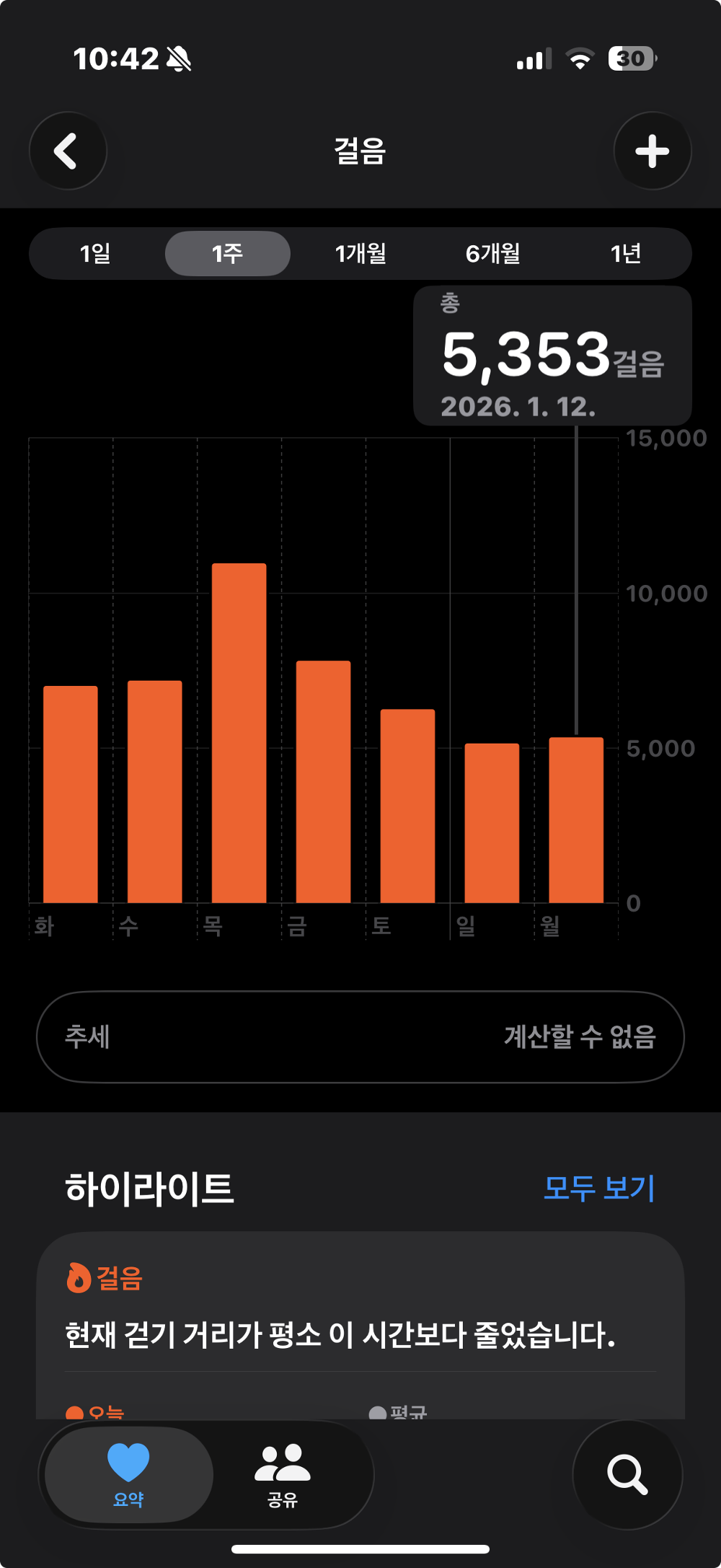Add step data with the plus button
Image resolution: width=721 pixels, height=1568 pixels.
point(652,151)
